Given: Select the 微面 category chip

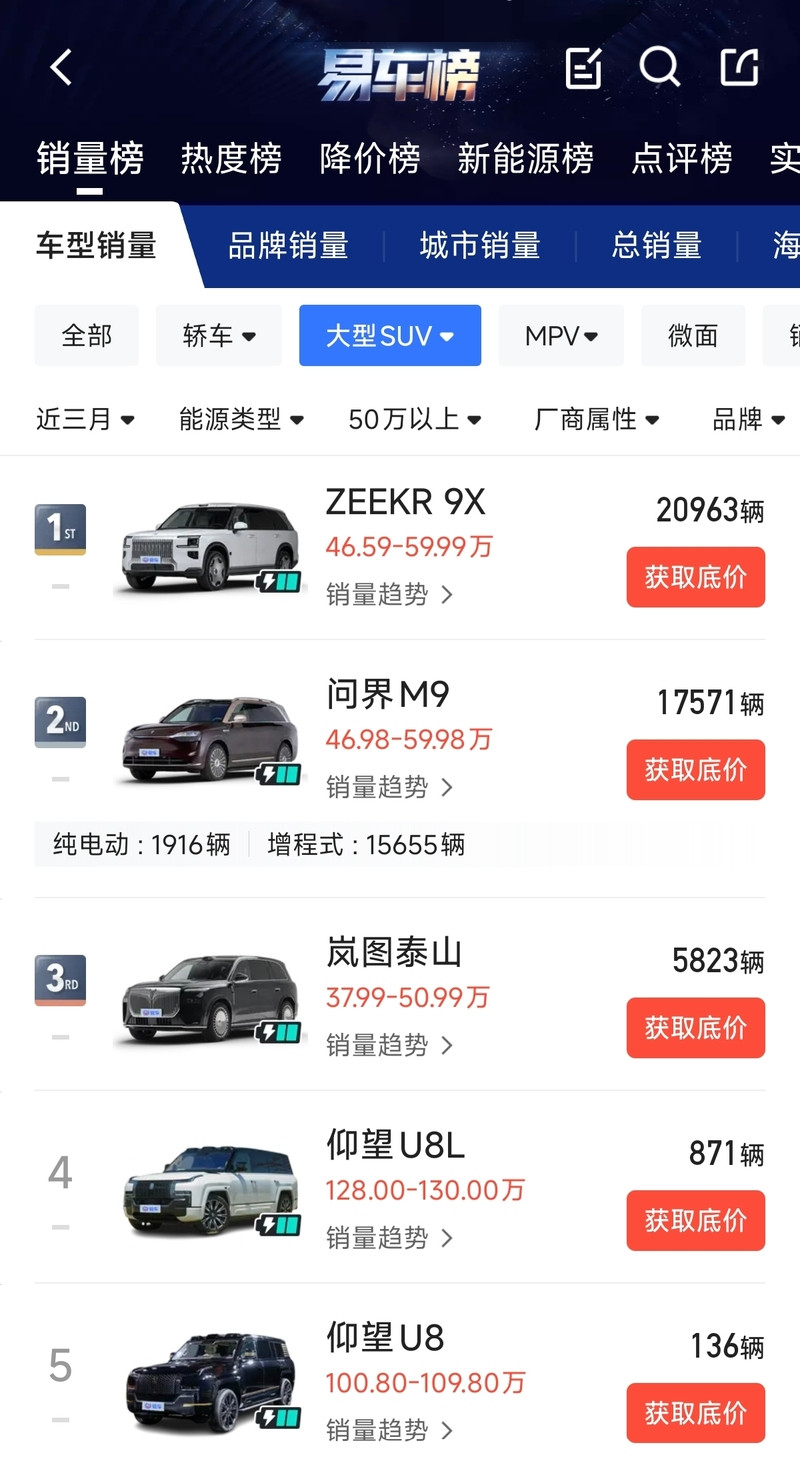Looking at the screenshot, I should pyautogui.click(x=693, y=335).
